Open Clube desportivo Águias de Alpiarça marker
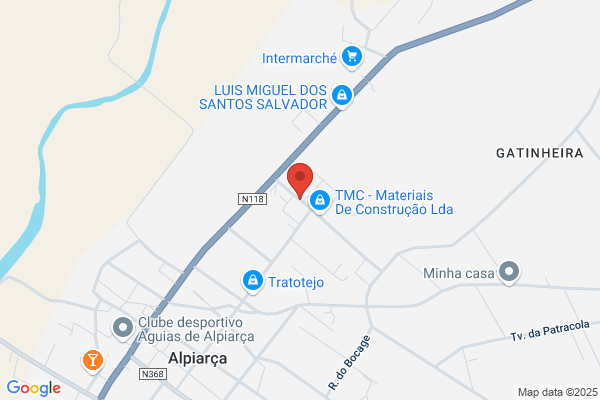 click(x=123, y=328)
